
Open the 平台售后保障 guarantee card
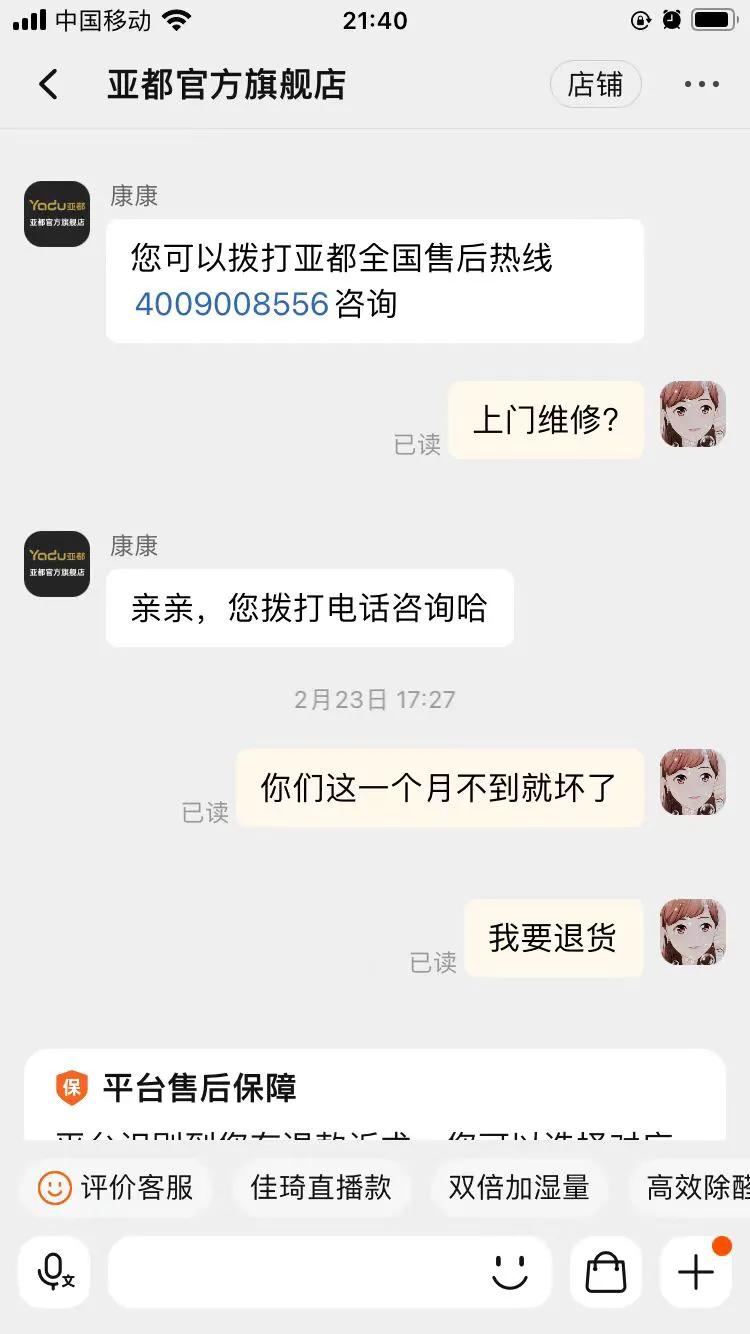(x=375, y=1091)
